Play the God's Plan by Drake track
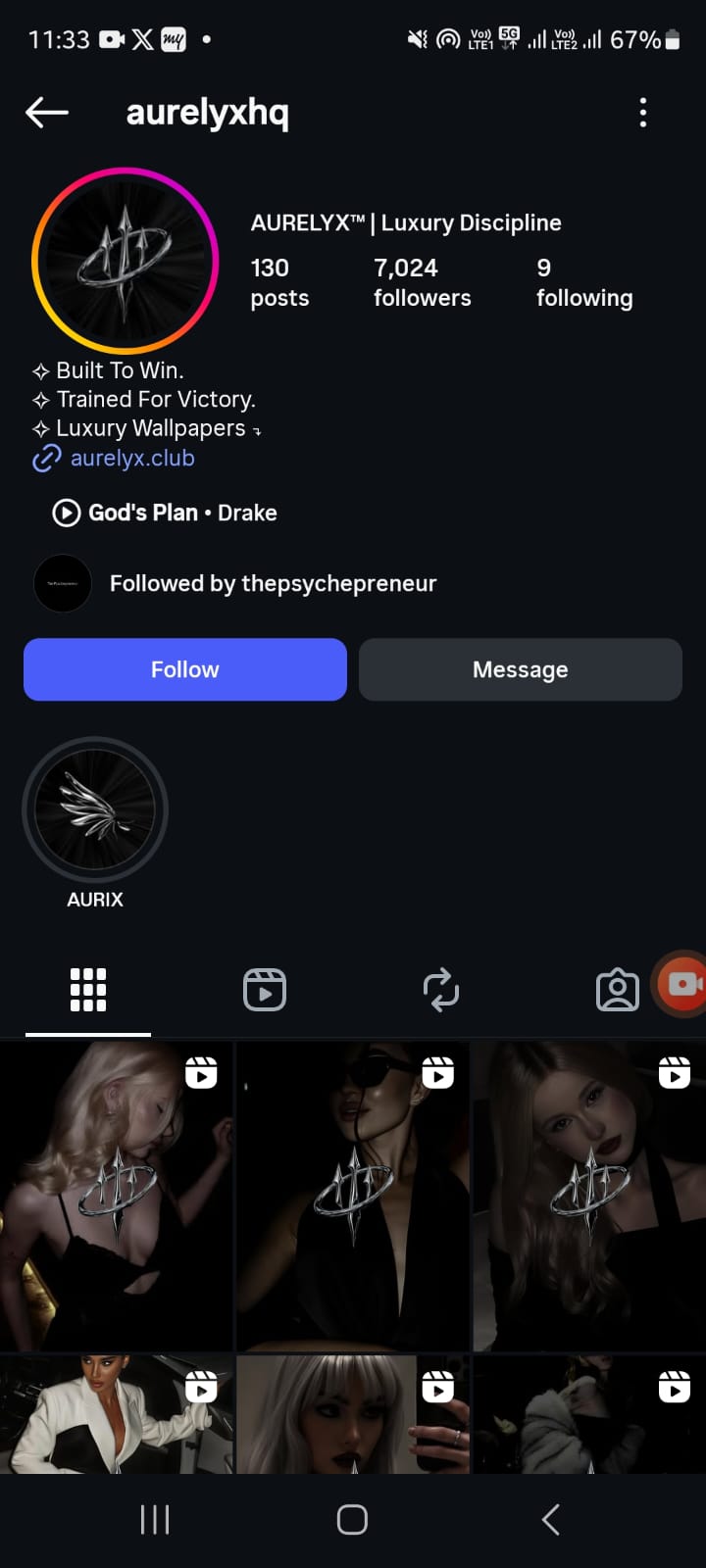This screenshot has height=1568, width=706. coord(165,513)
